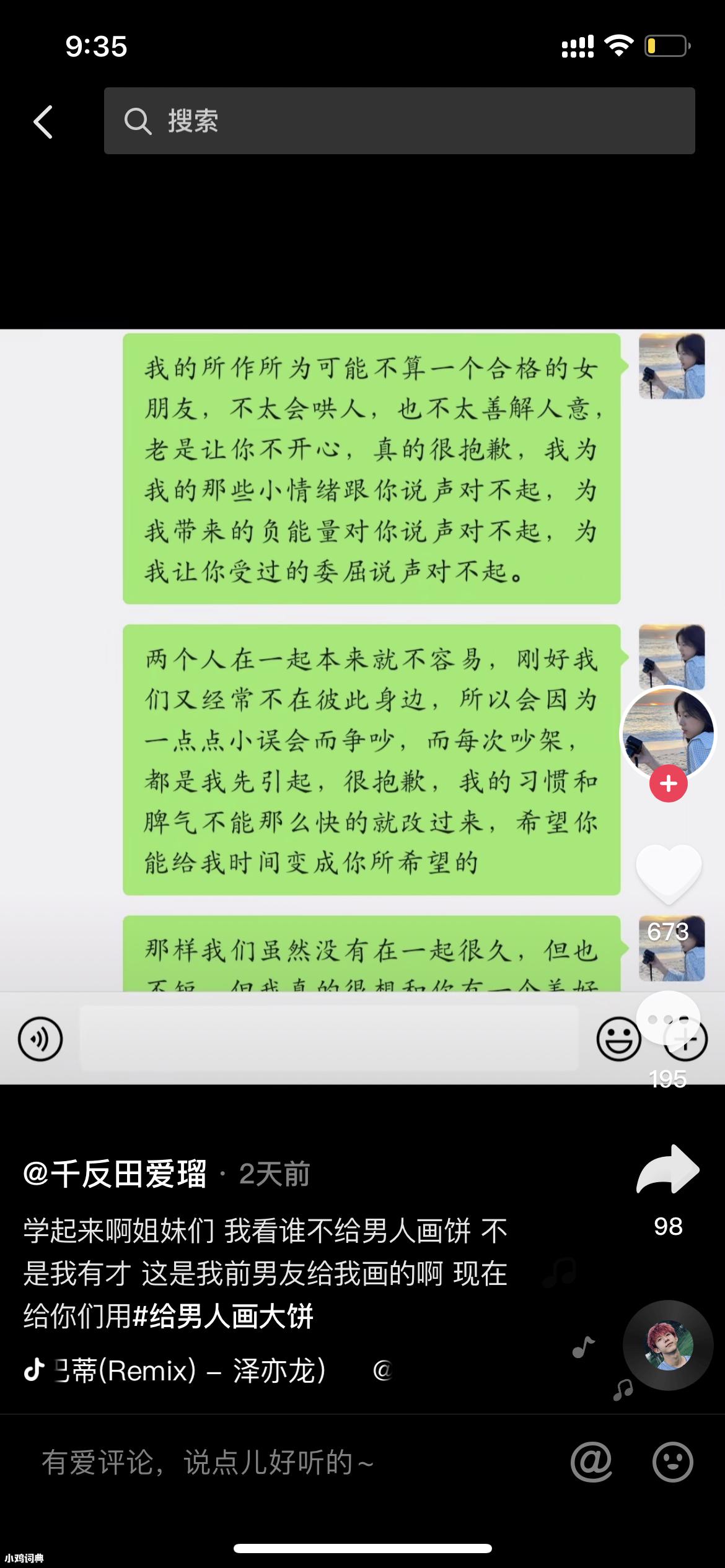Open the emoji picker beside the comment box
The image size is (725, 1568).
tap(672, 1463)
